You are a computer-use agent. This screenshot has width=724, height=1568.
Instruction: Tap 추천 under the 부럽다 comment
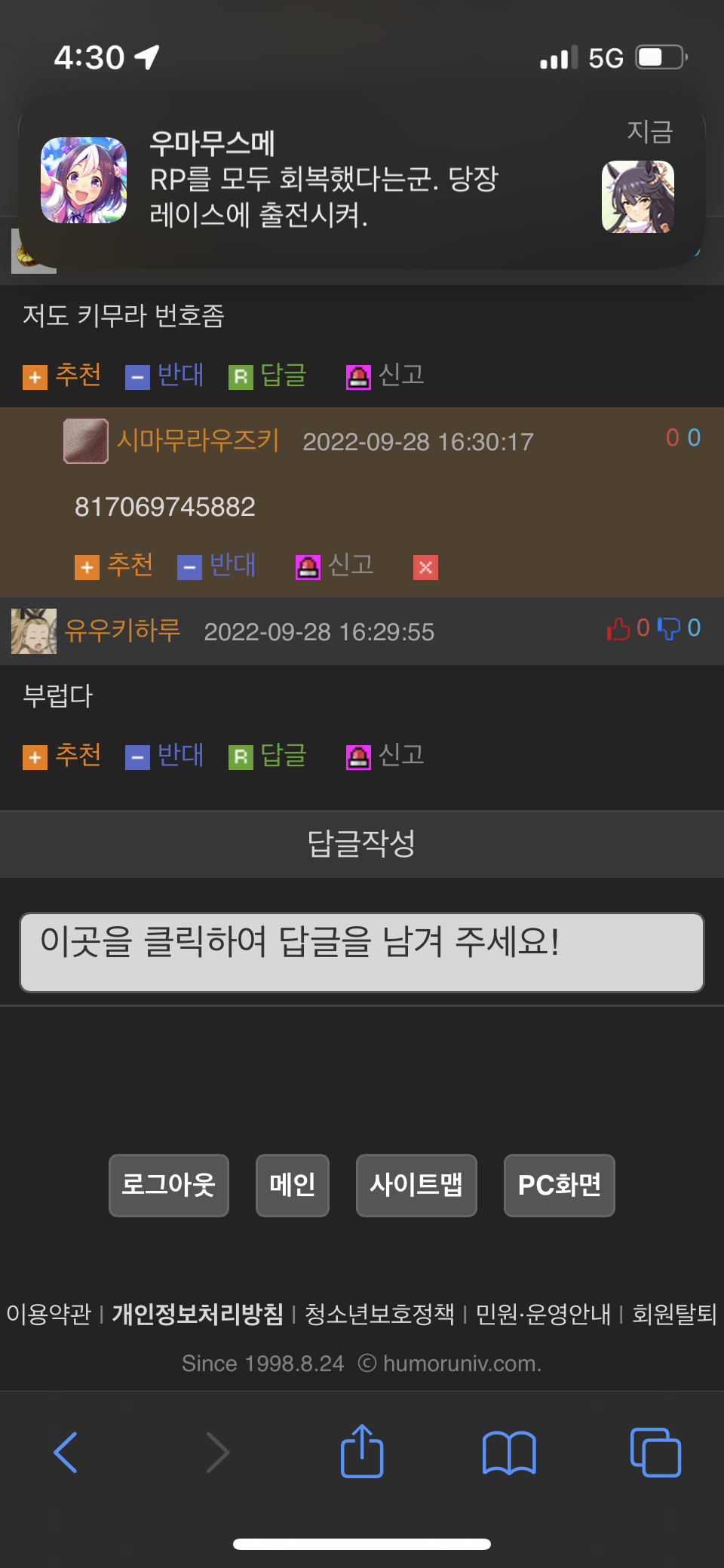(x=62, y=755)
